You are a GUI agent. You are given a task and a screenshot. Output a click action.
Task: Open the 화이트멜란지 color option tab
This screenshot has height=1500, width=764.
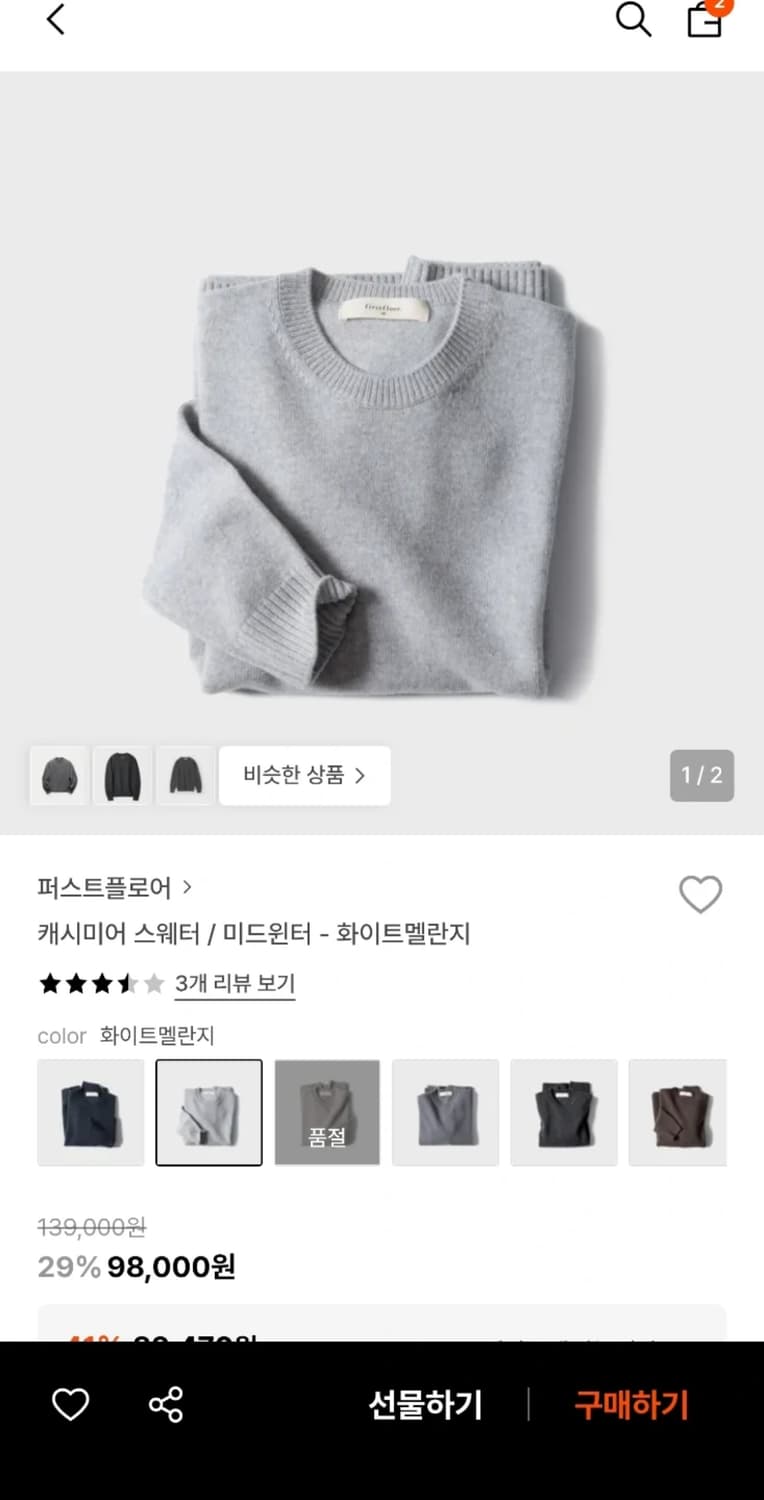point(209,1112)
